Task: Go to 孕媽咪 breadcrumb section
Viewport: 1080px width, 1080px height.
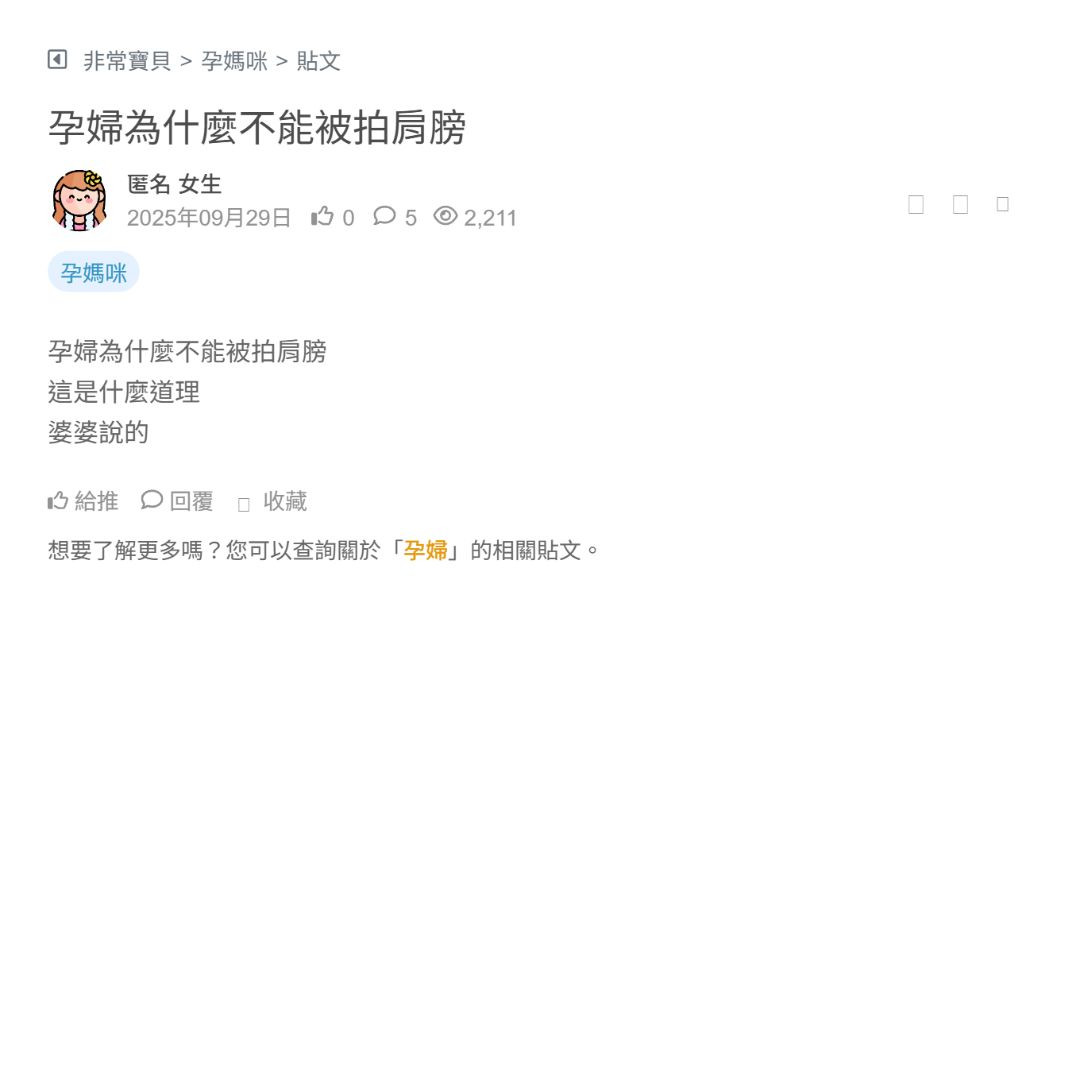Action: point(235,61)
